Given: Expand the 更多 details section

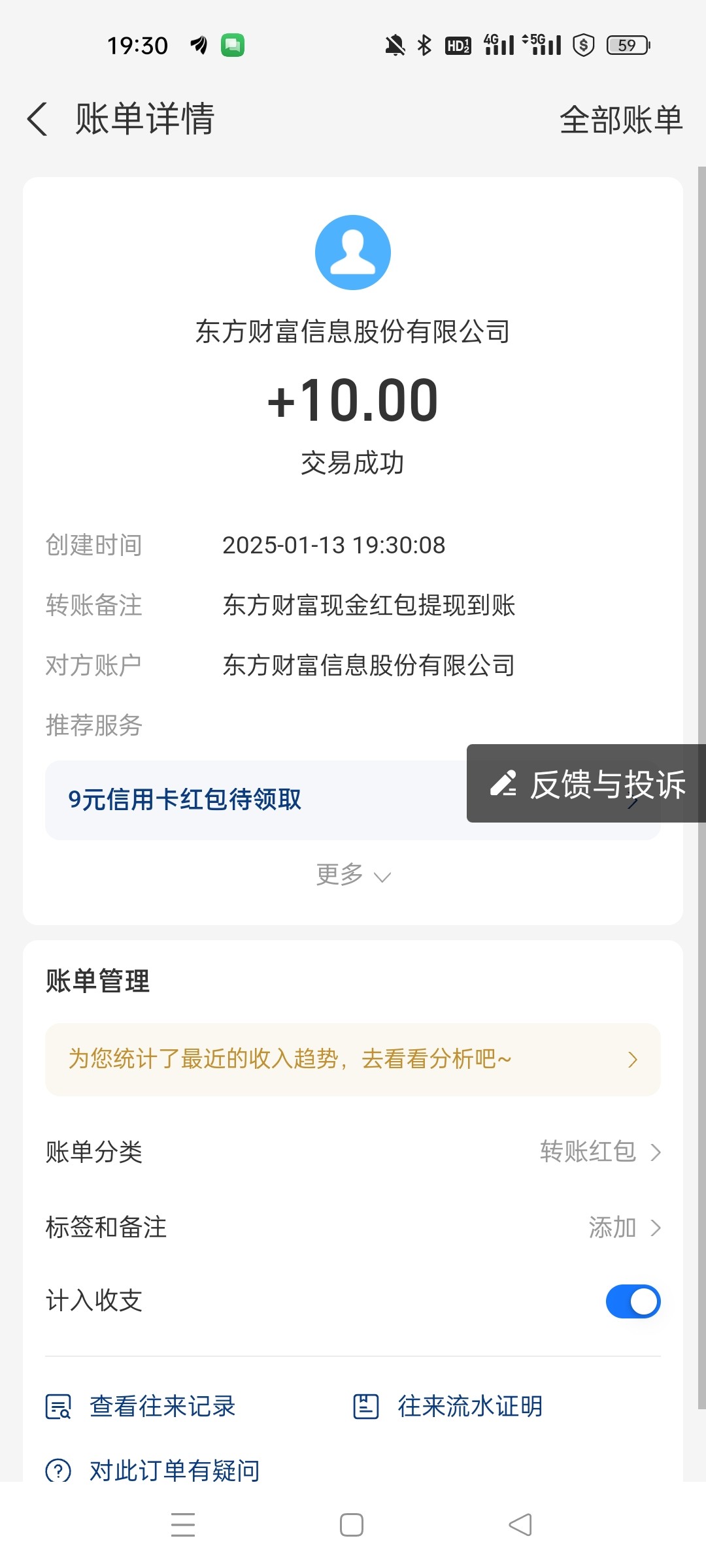Looking at the screenshot, I should 353,875.
